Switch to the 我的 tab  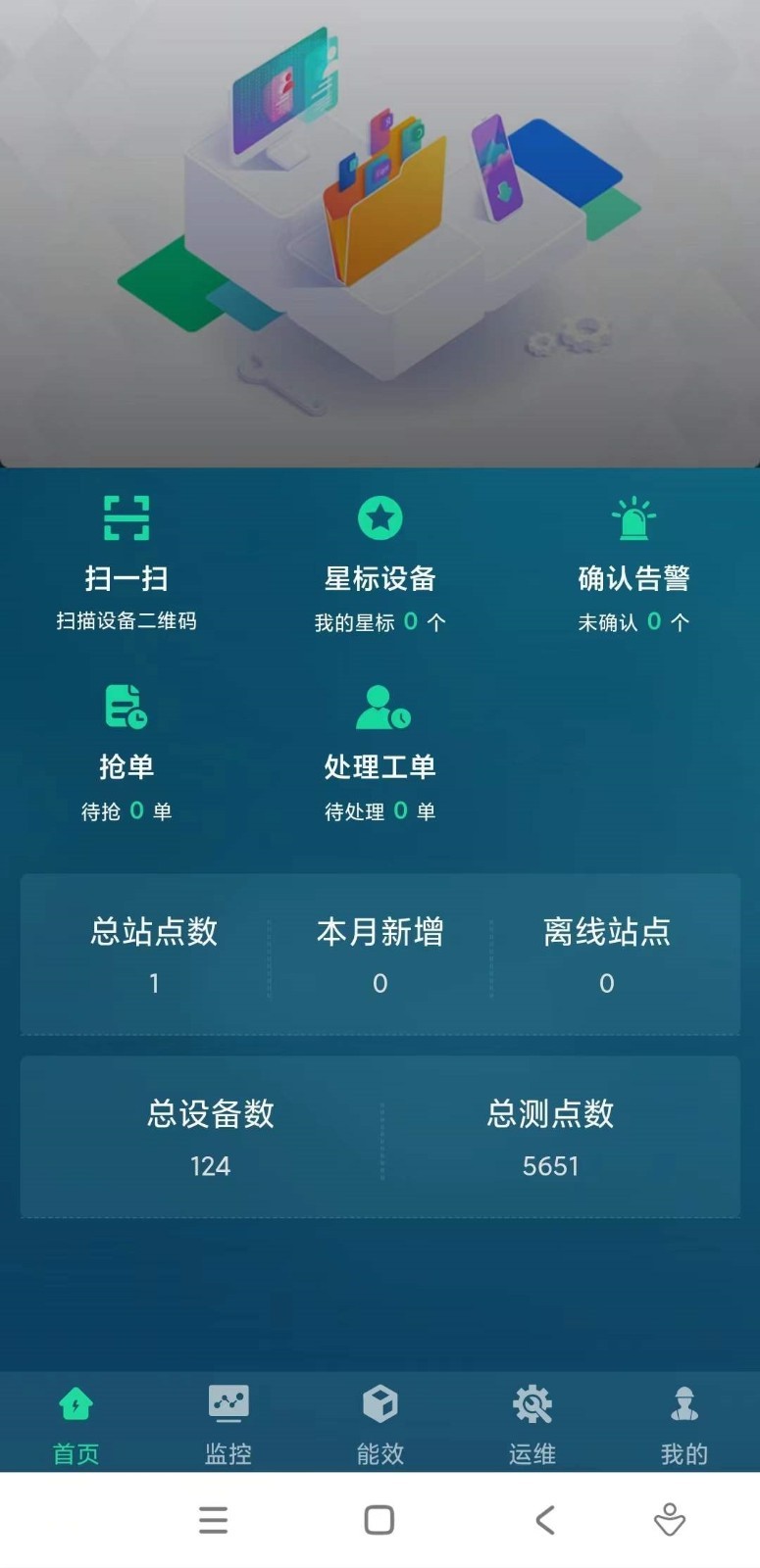pos(684,1424)
